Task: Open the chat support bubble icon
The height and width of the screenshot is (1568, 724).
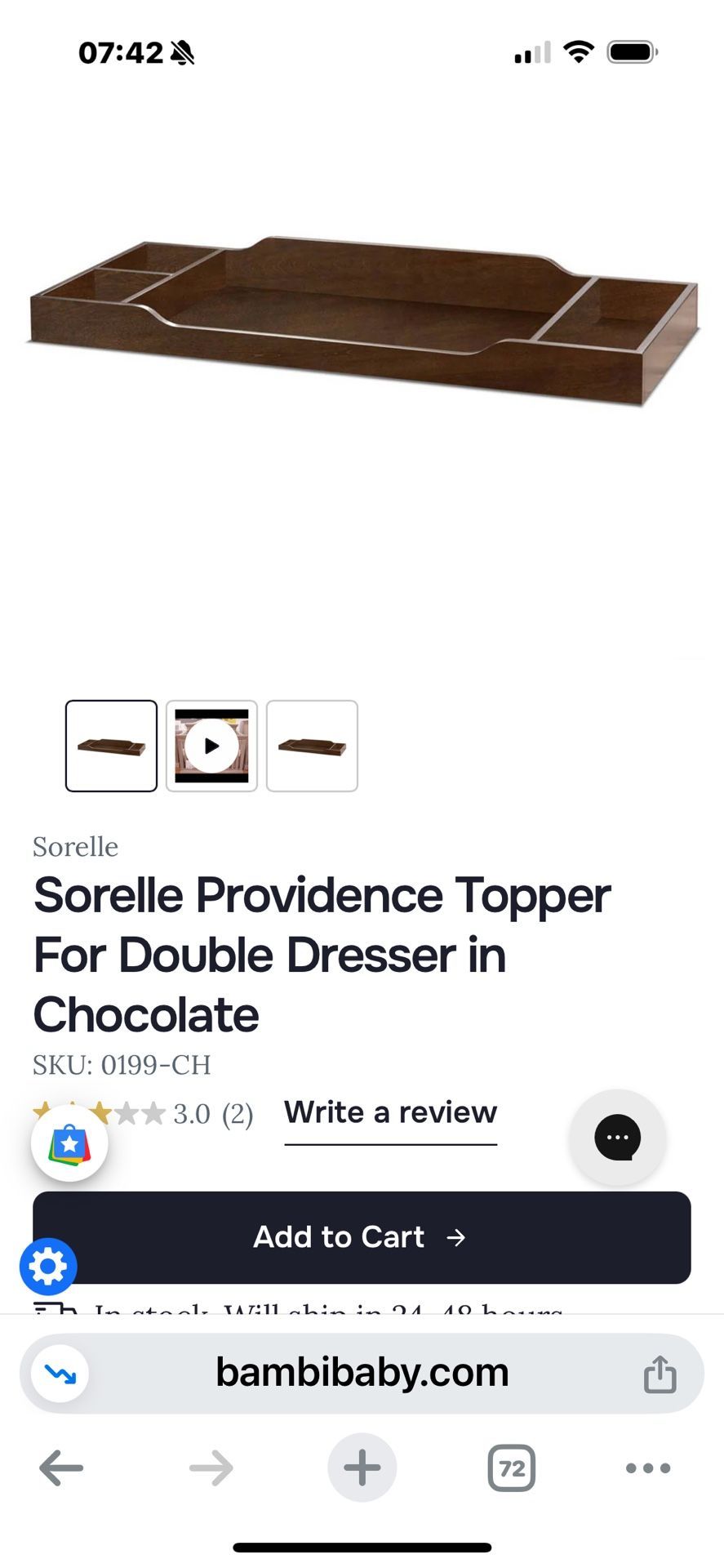Action: (618, 1138)
